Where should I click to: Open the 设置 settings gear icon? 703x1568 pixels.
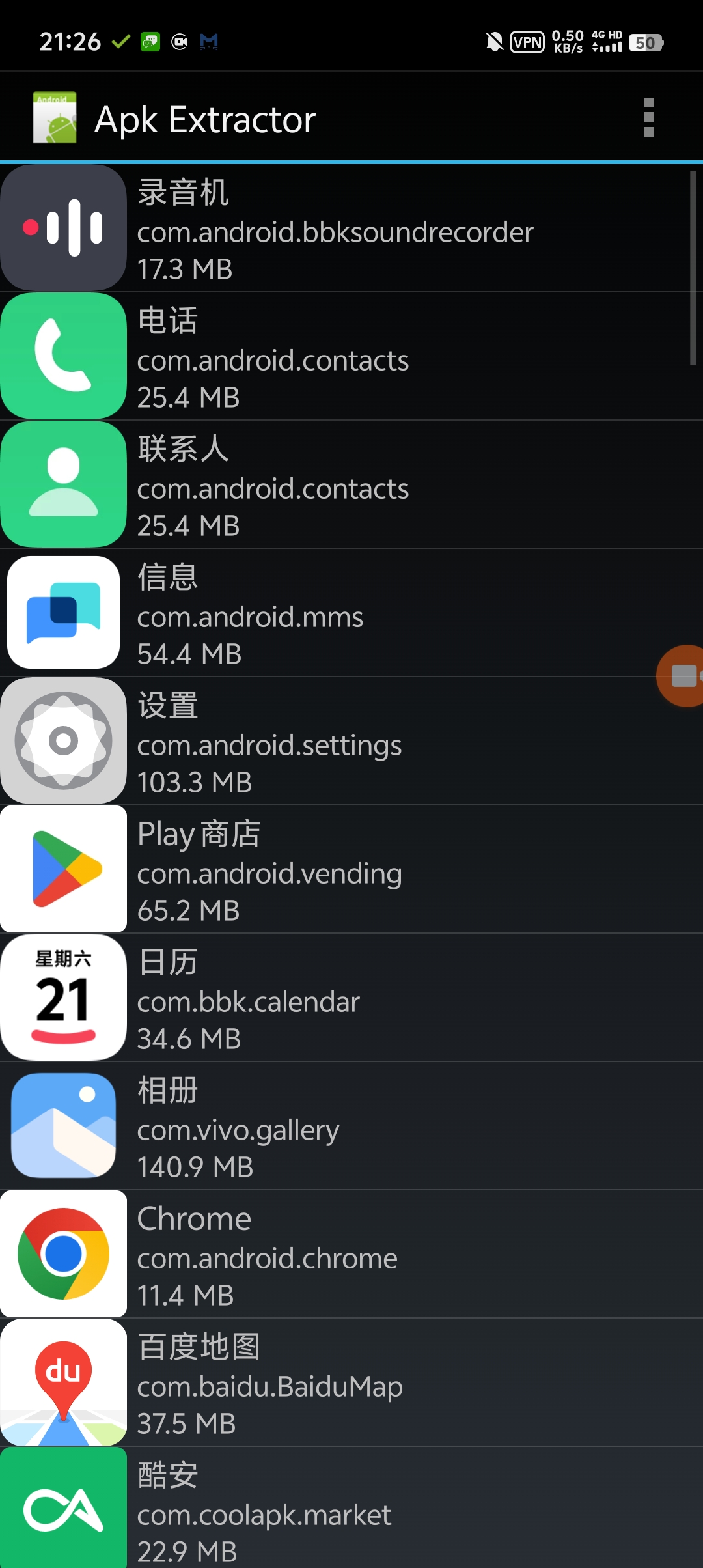pos(63,740)
